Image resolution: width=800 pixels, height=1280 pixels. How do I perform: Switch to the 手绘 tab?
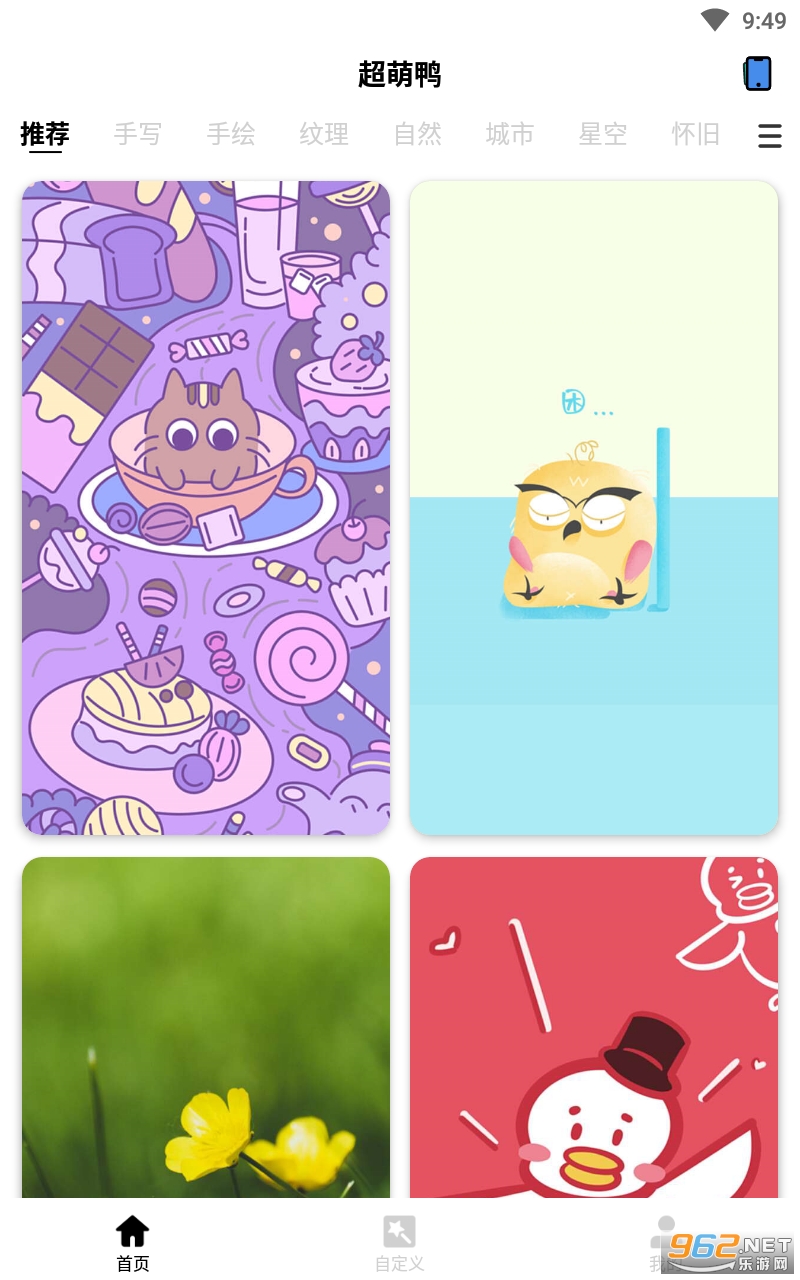pyautogui.click(x=231, y=134)
